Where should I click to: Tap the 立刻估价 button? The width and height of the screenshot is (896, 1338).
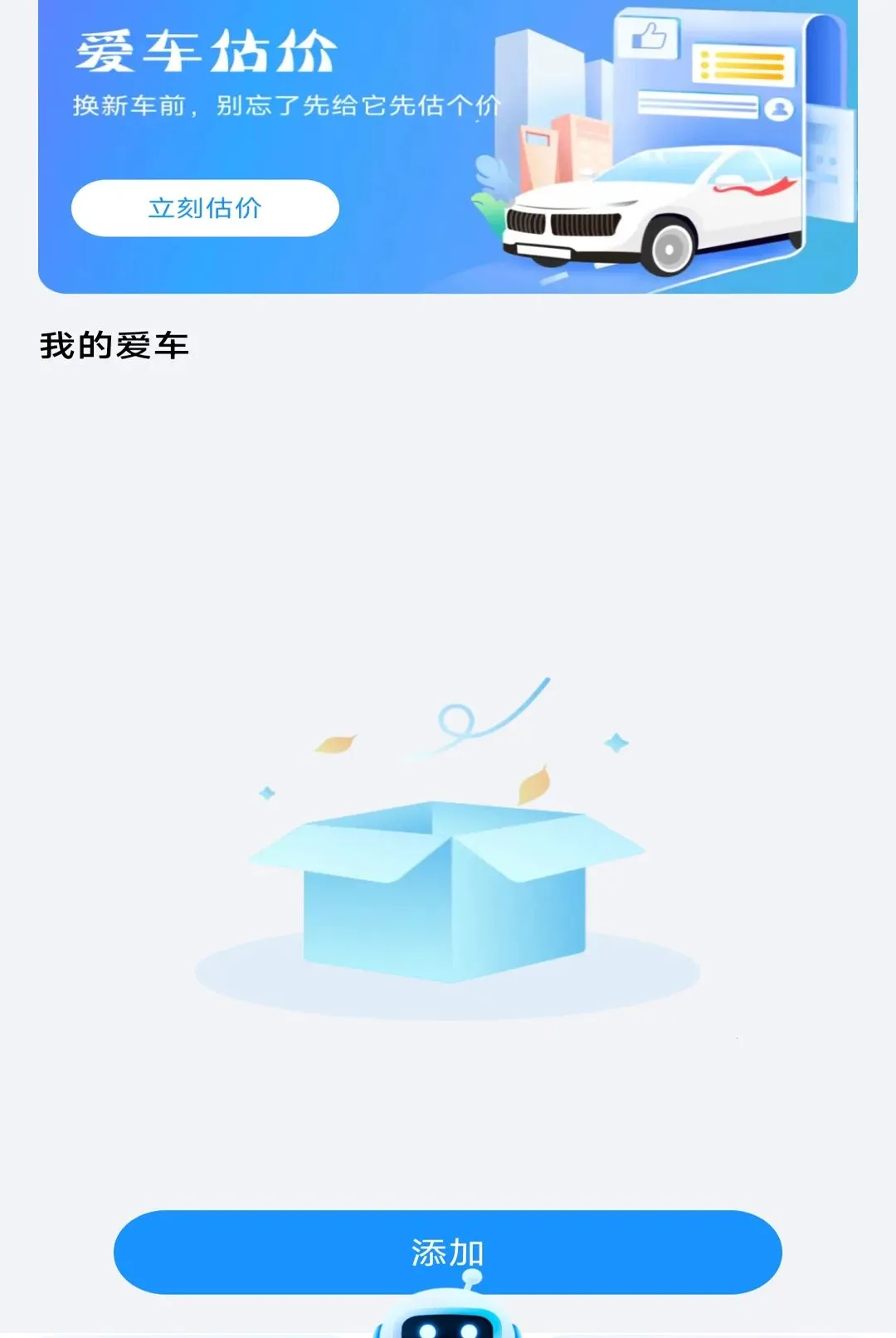coord(205,208)
